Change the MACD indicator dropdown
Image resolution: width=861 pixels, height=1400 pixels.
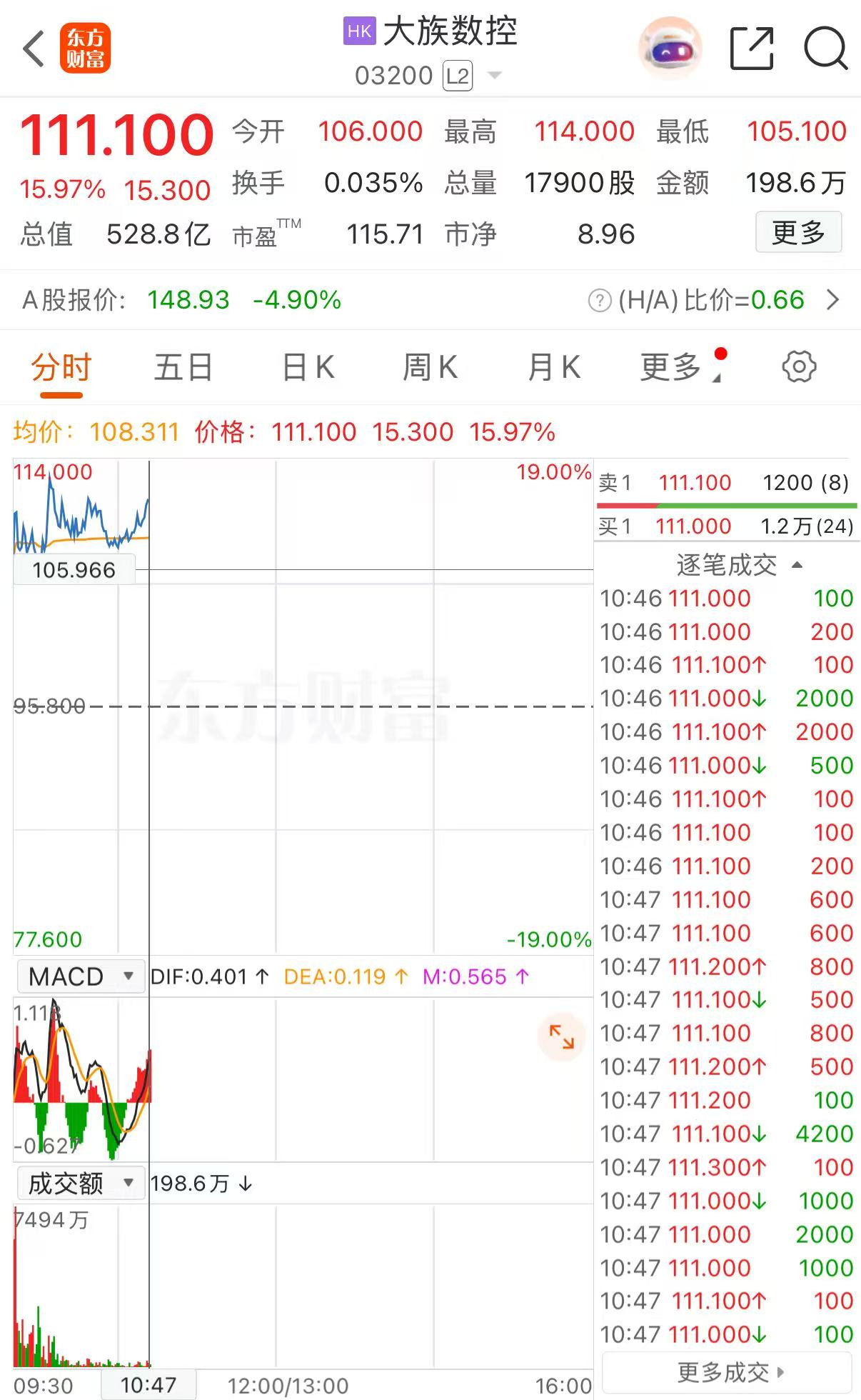click(x=80, y=976)
